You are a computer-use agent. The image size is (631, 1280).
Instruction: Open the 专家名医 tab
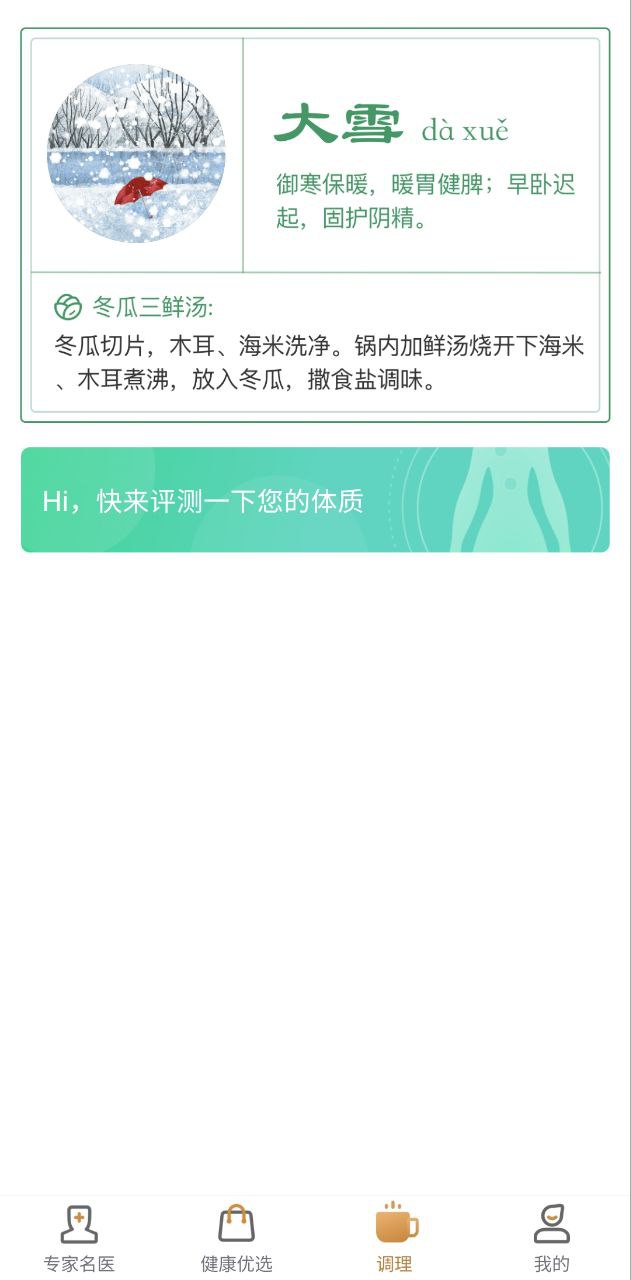[79, 1238]
